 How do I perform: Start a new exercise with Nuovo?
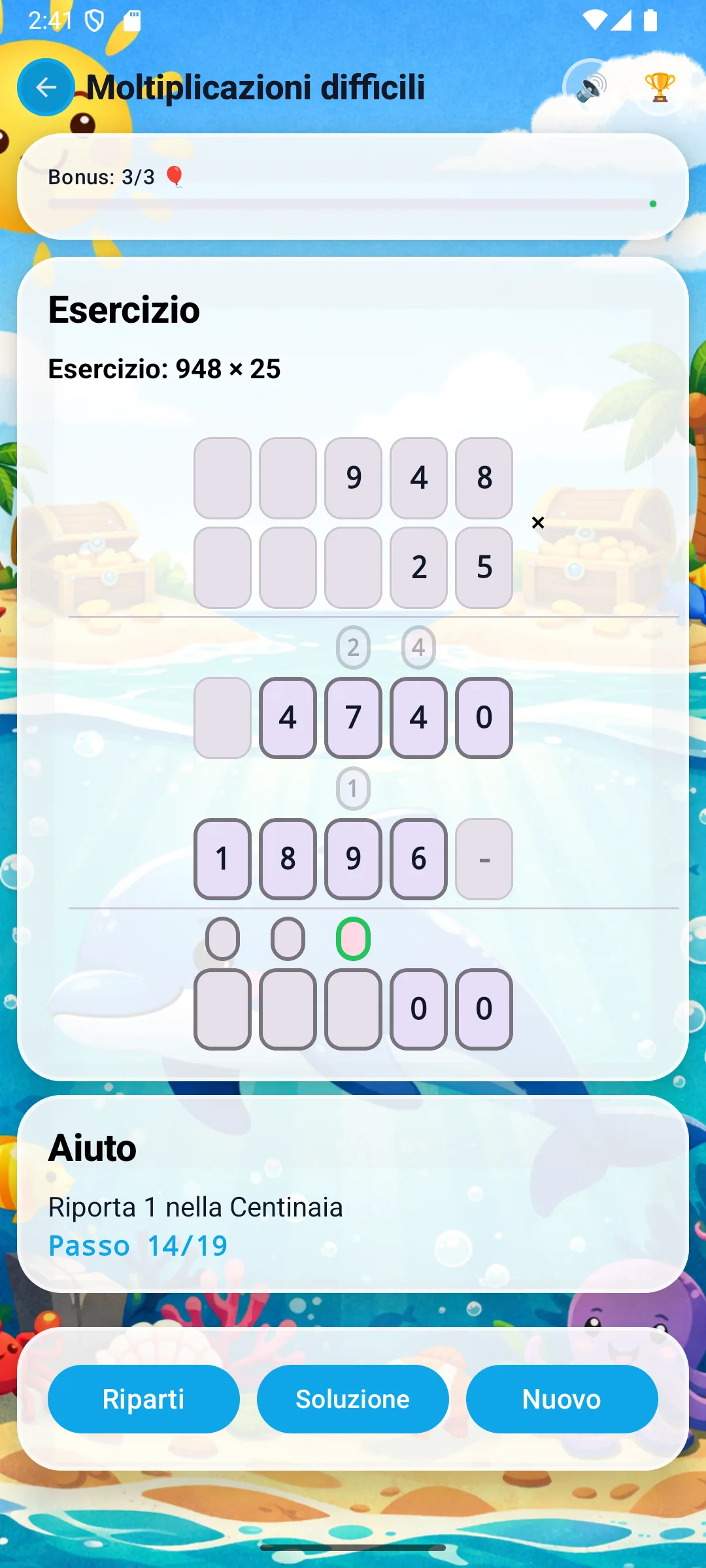[x=562, y=1399]
